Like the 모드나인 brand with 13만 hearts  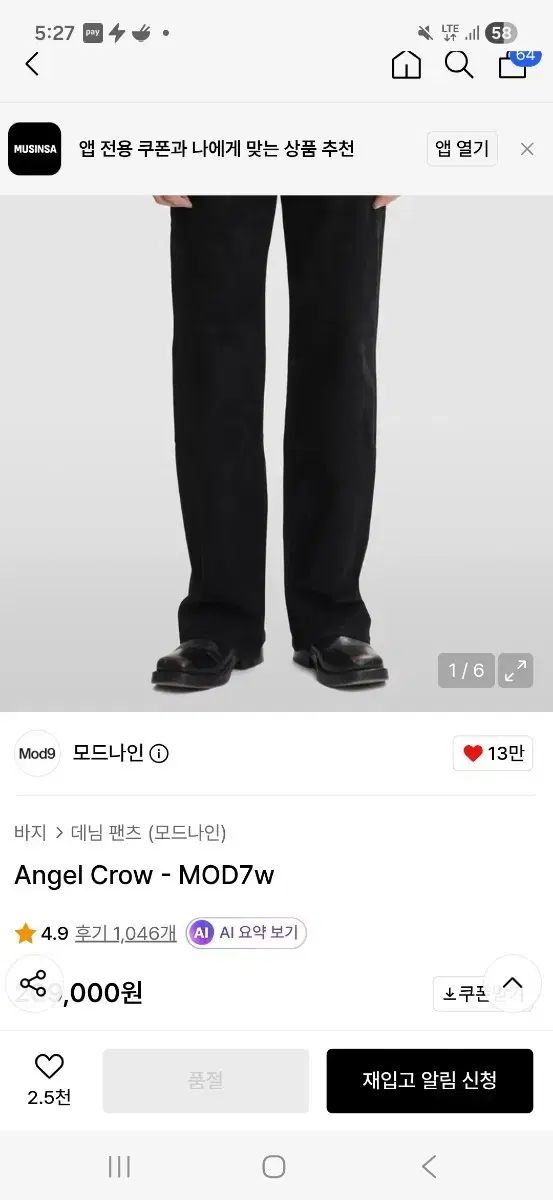tap(492, 753)
